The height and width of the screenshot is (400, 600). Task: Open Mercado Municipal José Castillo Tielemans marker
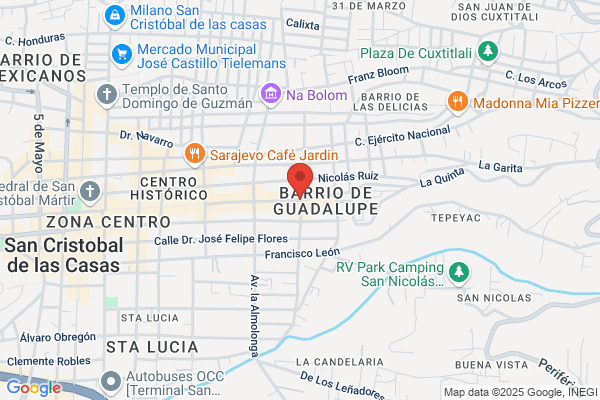pyautogui.click(x=122, y=55)
